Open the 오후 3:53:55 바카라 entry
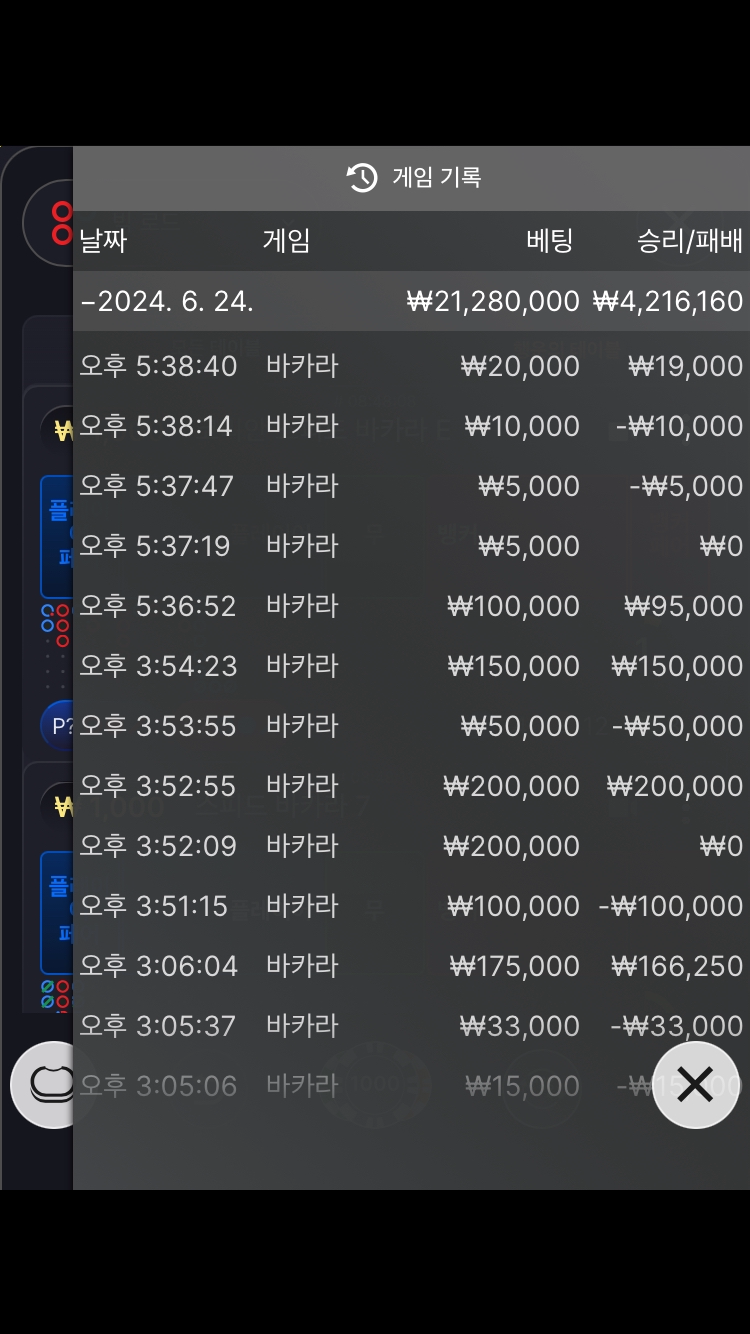Viewport: 750px width, 1334px height. (411, 726)
